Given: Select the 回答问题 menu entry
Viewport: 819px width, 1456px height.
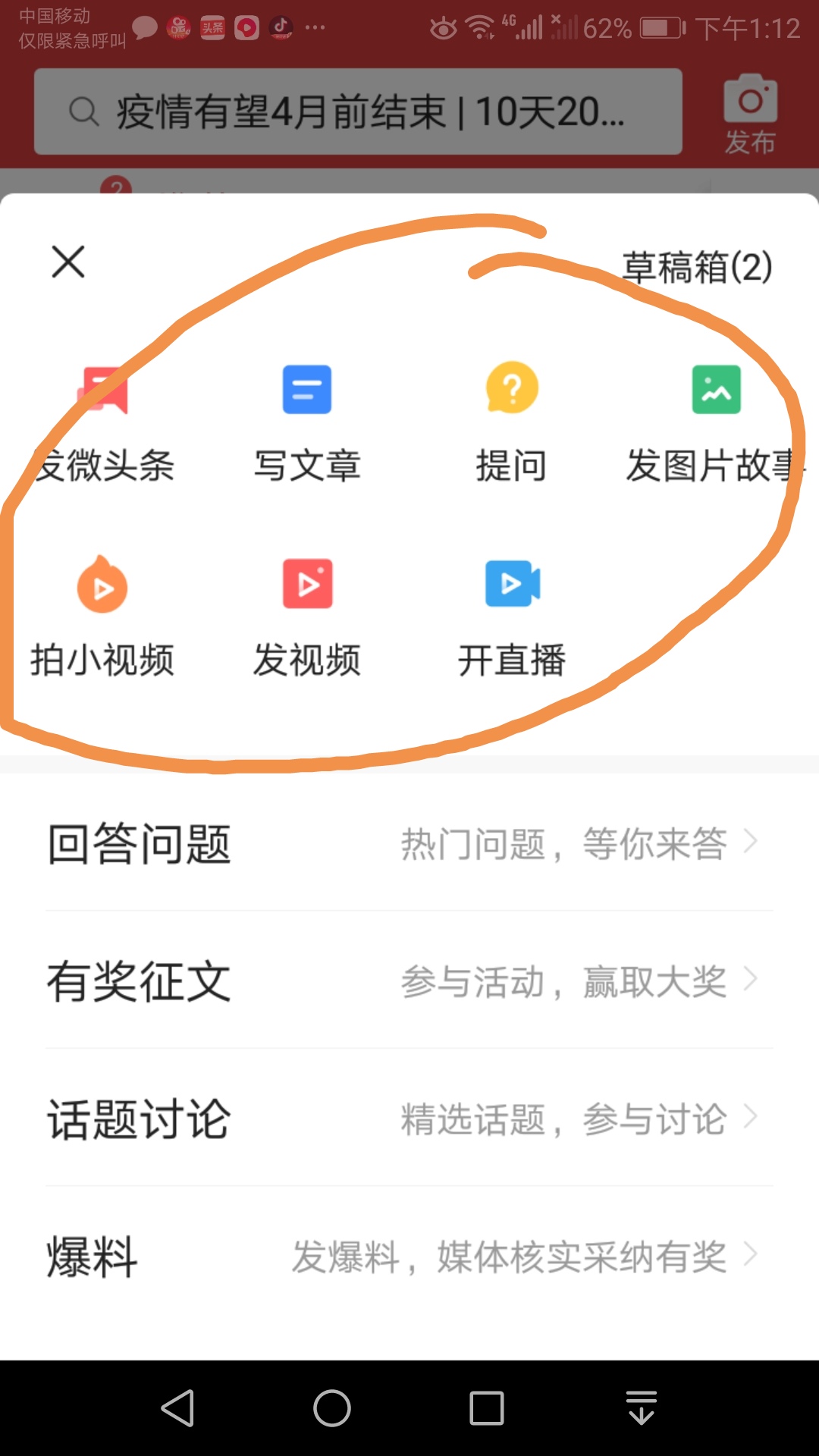Looking at the screenshot, I should [x=139, y=844].
